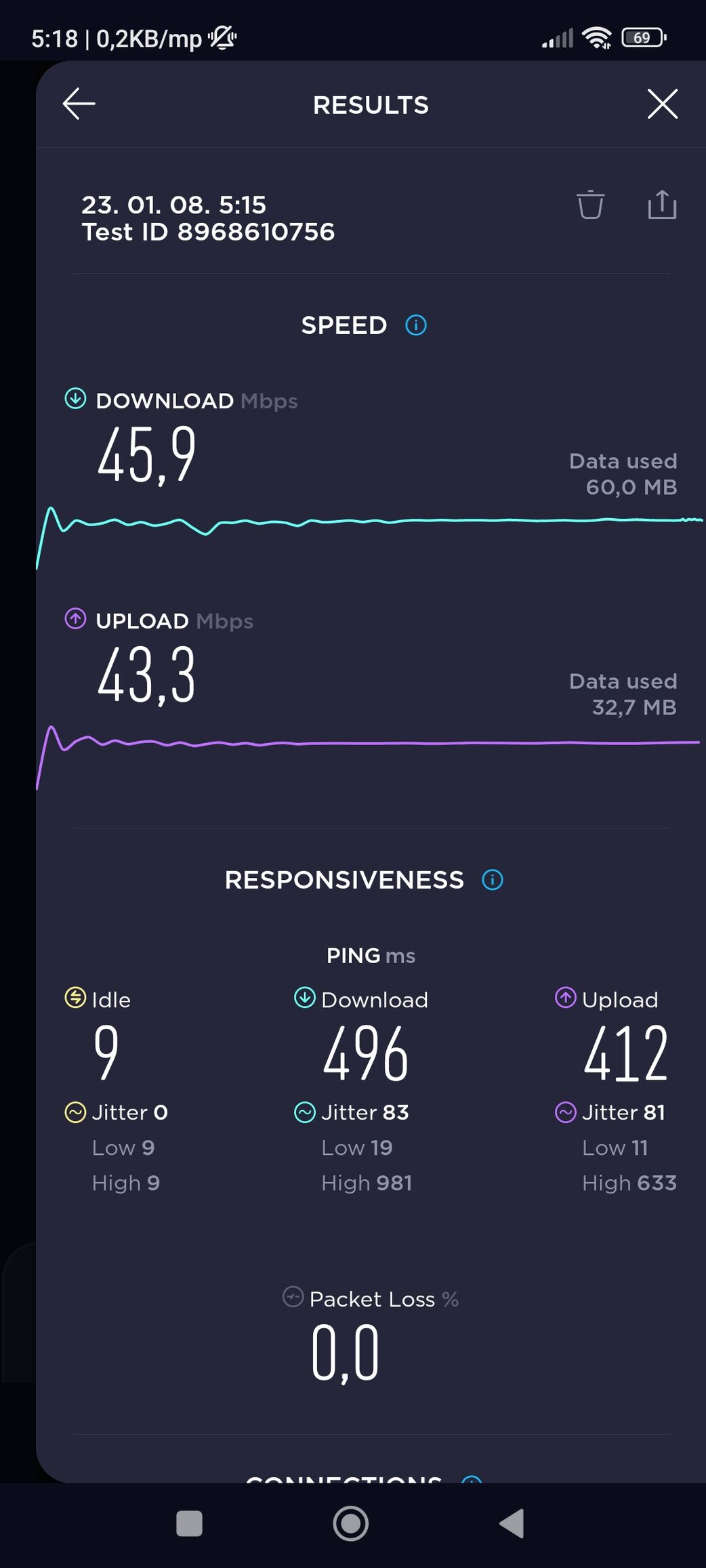Close the Results screen
Image resolution: width=706 pixels, height=1568 pixels.
[x=662, y=104]
